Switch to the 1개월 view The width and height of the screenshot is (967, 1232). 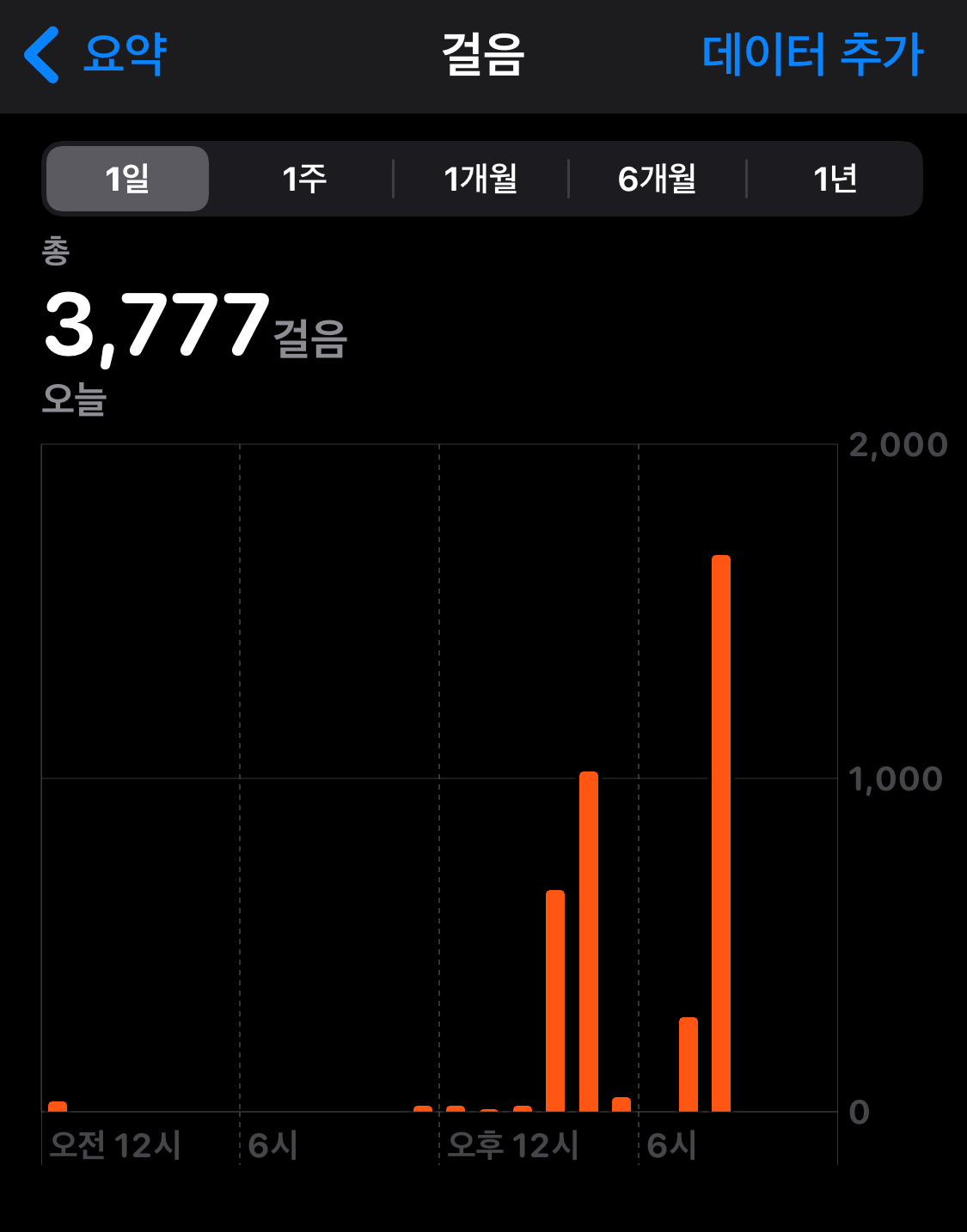[x=480, y=179]
